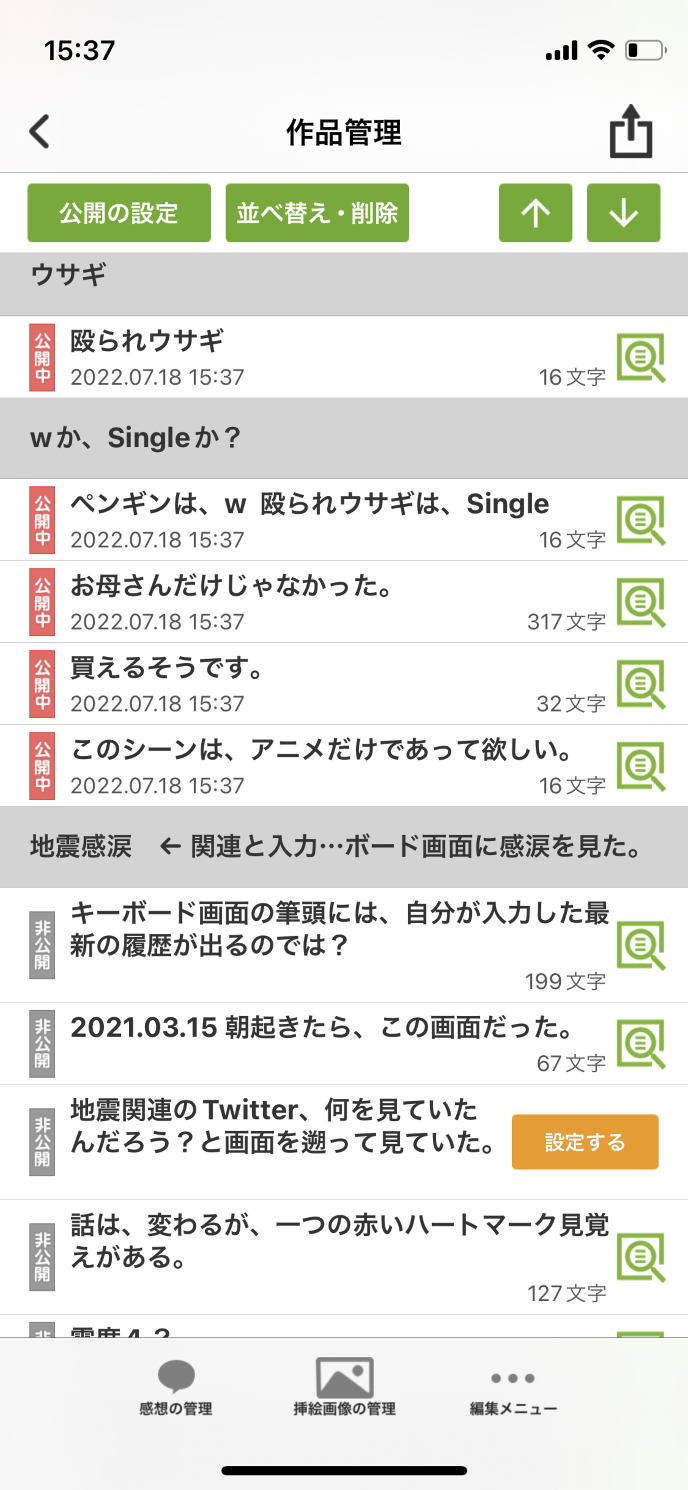Open the 買えるそうです。 entry
Screen dimensions: 688x1490
(x=300, y=684)
